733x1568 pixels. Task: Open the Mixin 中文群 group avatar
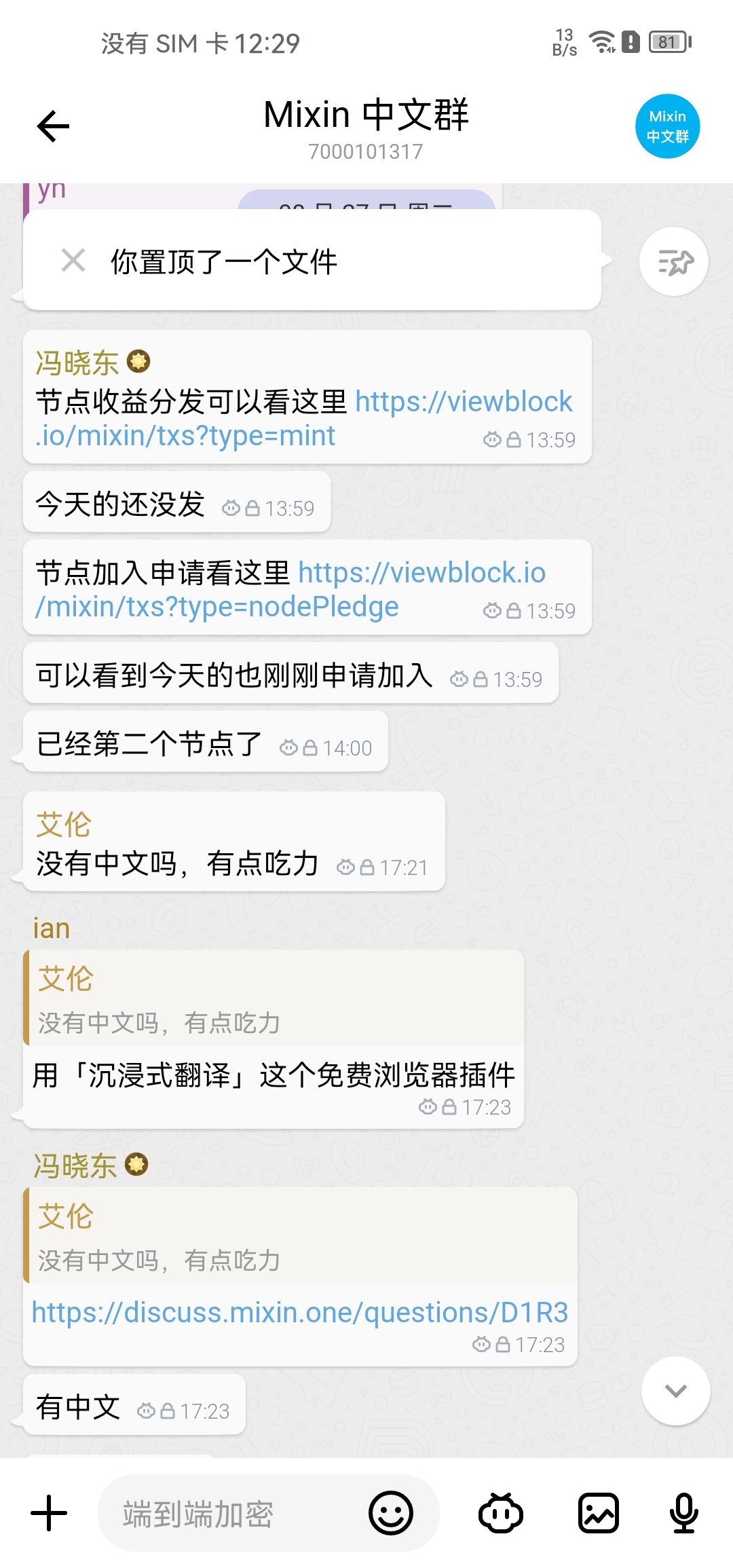pyautogui.click(x=667, y=126)
